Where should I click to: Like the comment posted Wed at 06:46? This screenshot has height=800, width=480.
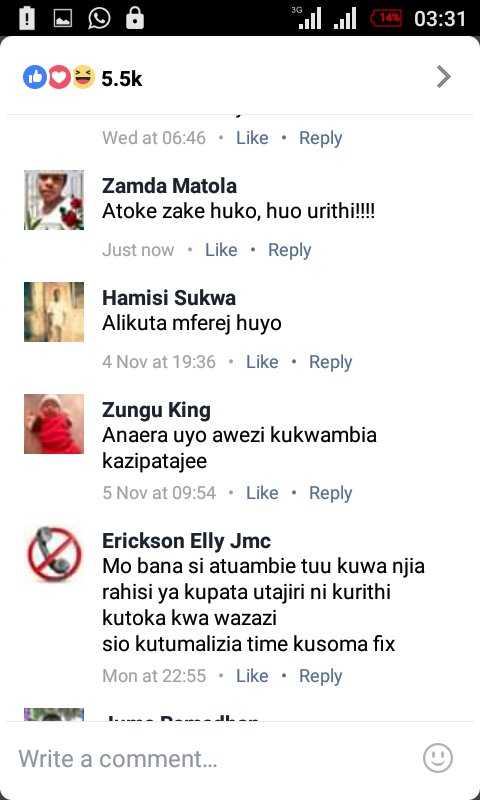coord(252,138)
